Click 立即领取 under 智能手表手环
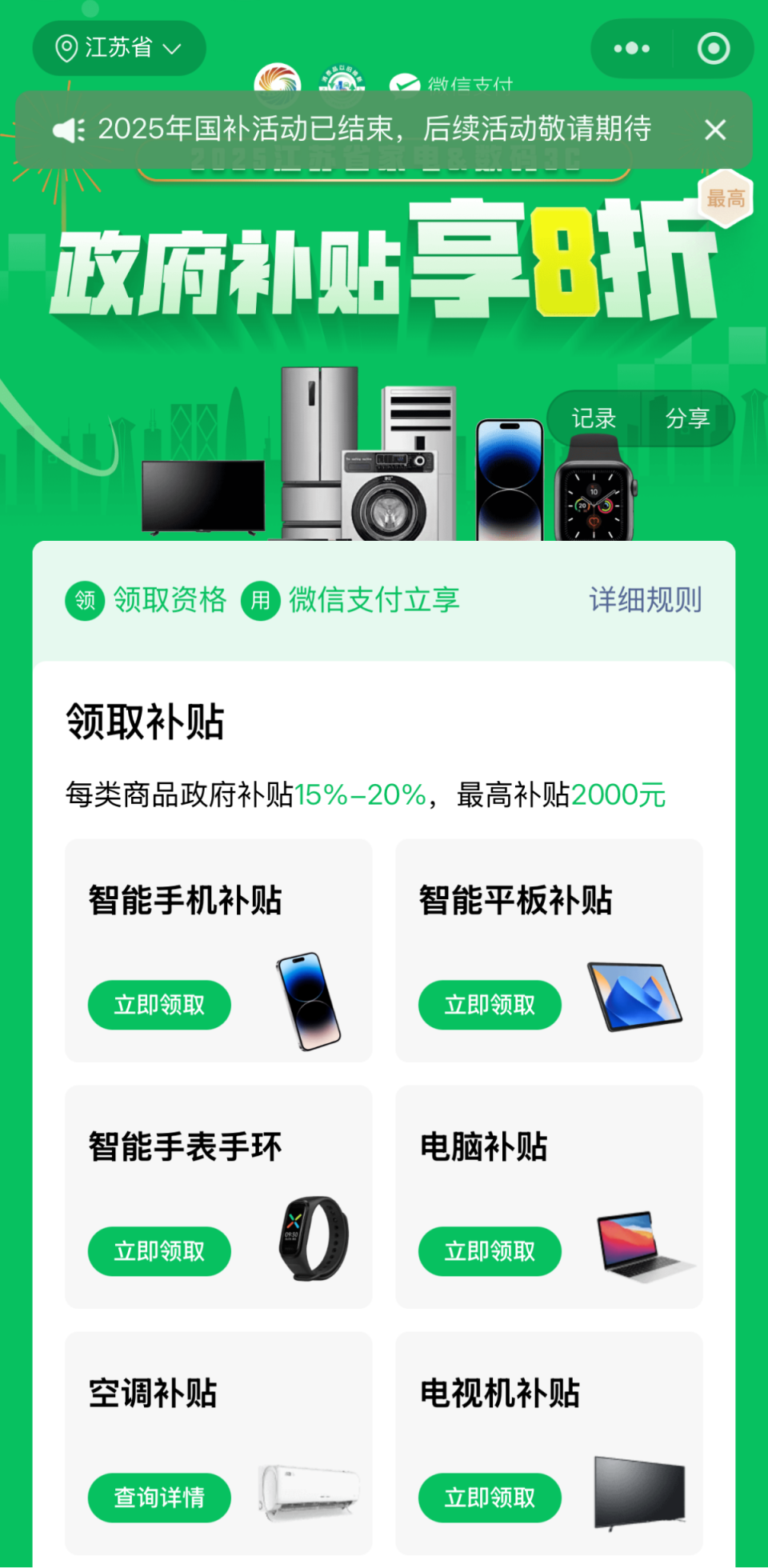768x1568 pixels. tap(159, 1251)
